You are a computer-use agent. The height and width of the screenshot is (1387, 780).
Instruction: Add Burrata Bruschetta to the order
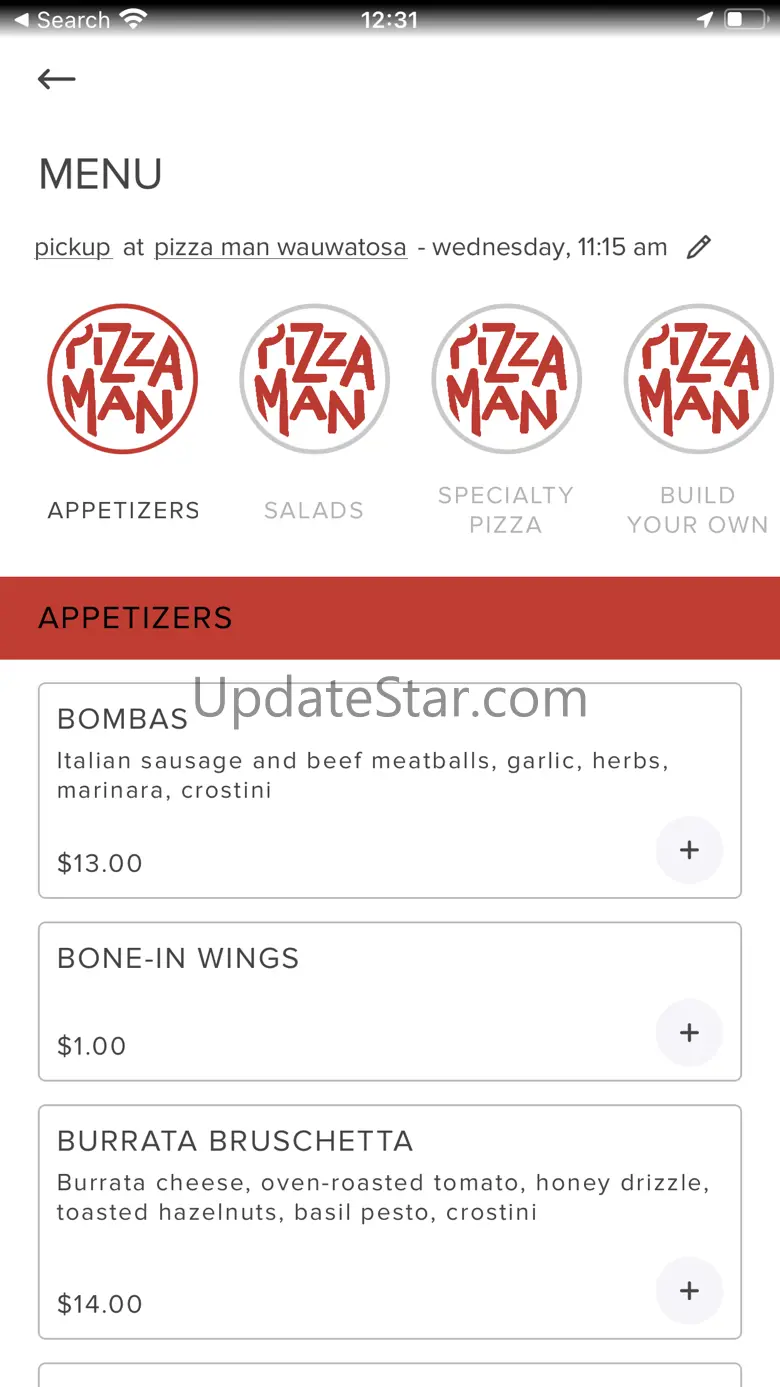[x=689, y=1291]
